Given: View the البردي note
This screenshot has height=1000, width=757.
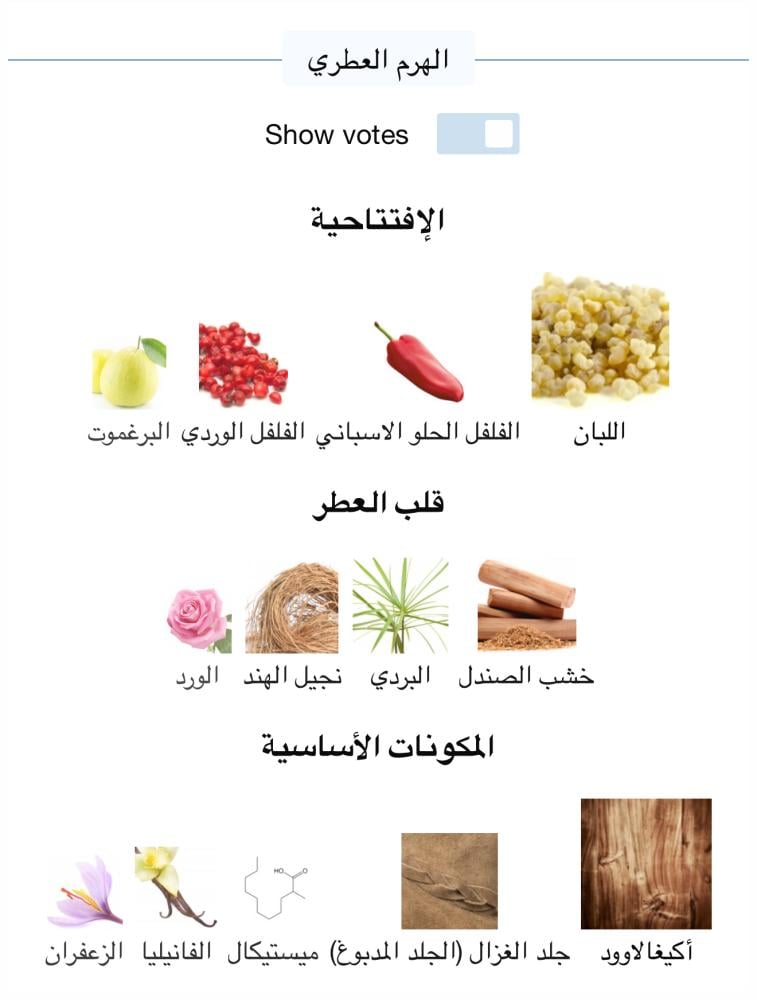Looking at the screenshot, I should [401, 605].
